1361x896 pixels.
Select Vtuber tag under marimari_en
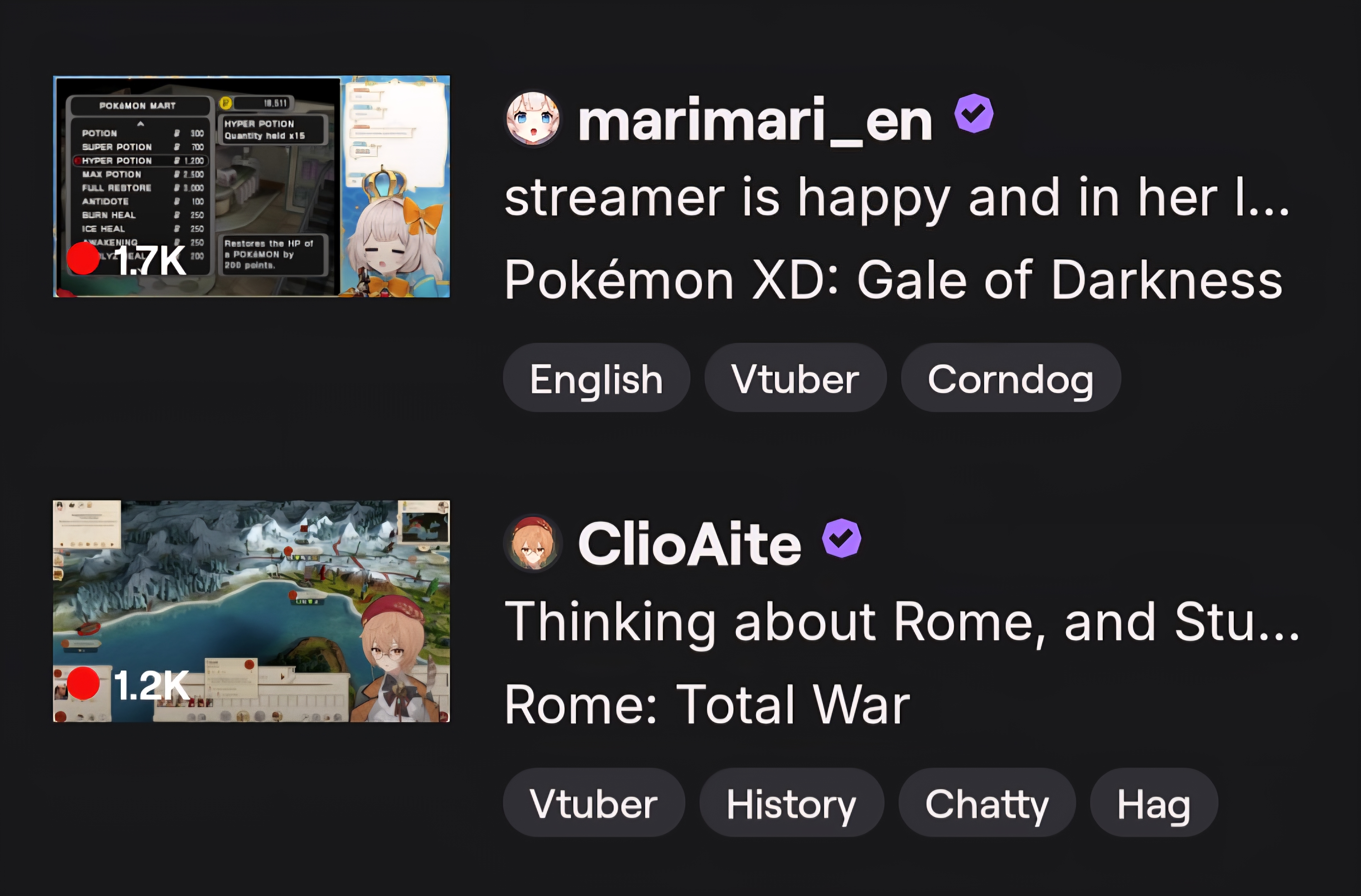point(795,378)
